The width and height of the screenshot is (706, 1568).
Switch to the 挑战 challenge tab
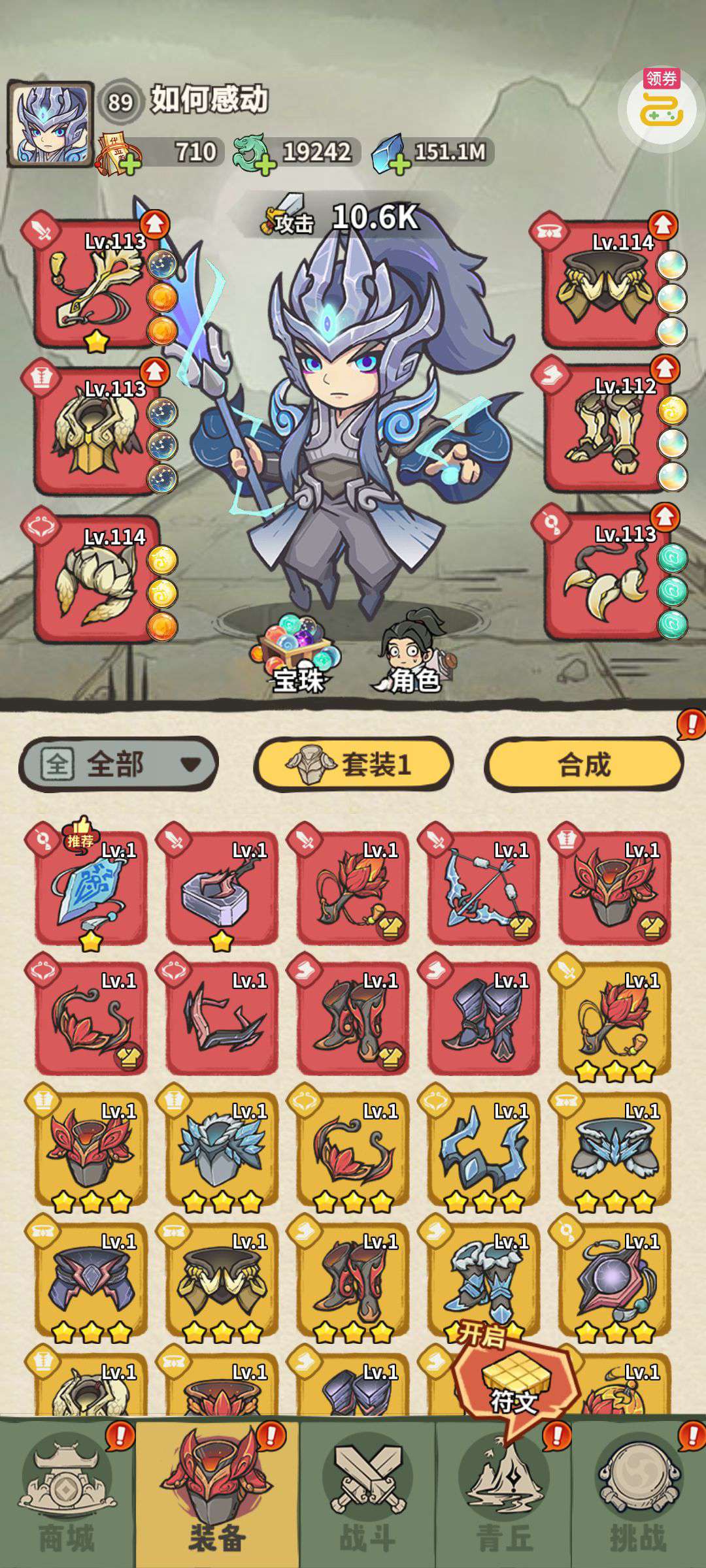[639, 1496]
